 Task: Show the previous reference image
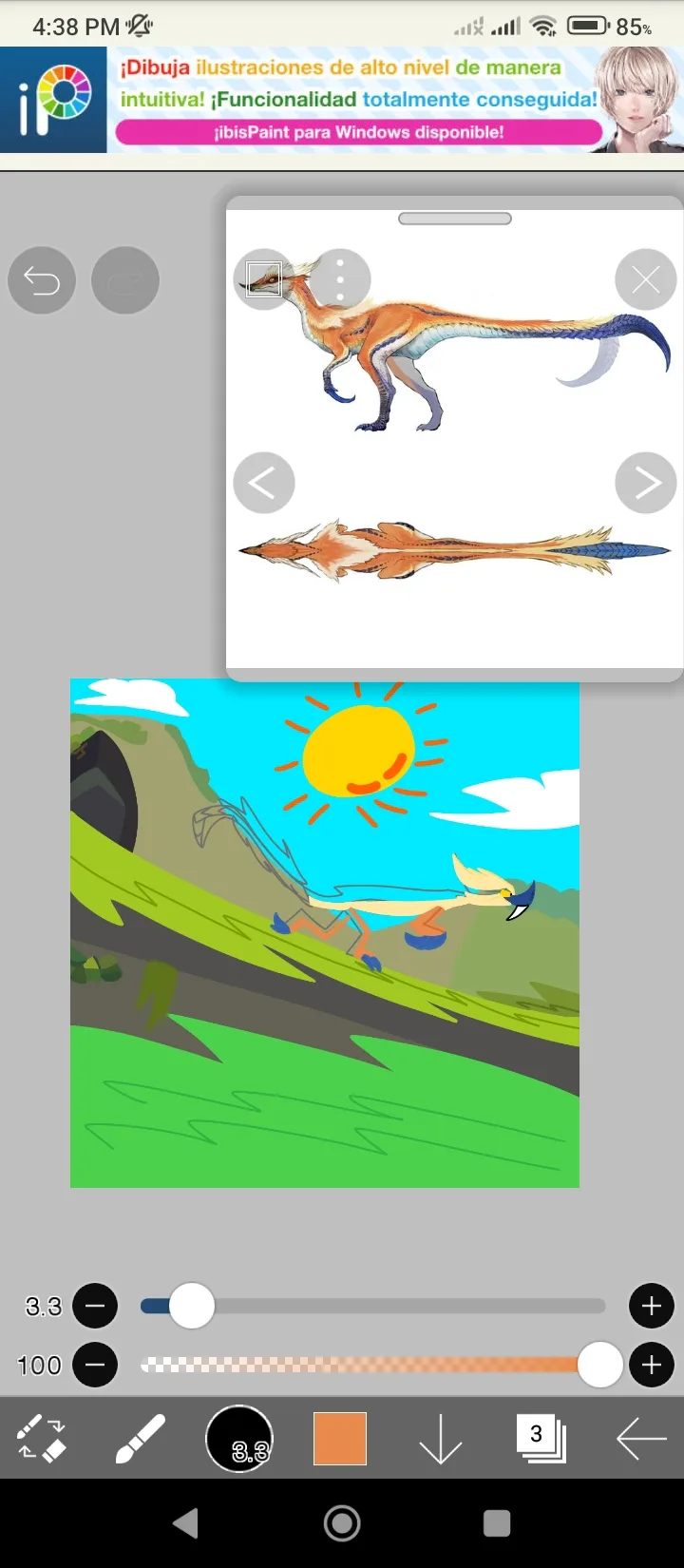click(264, 483)
